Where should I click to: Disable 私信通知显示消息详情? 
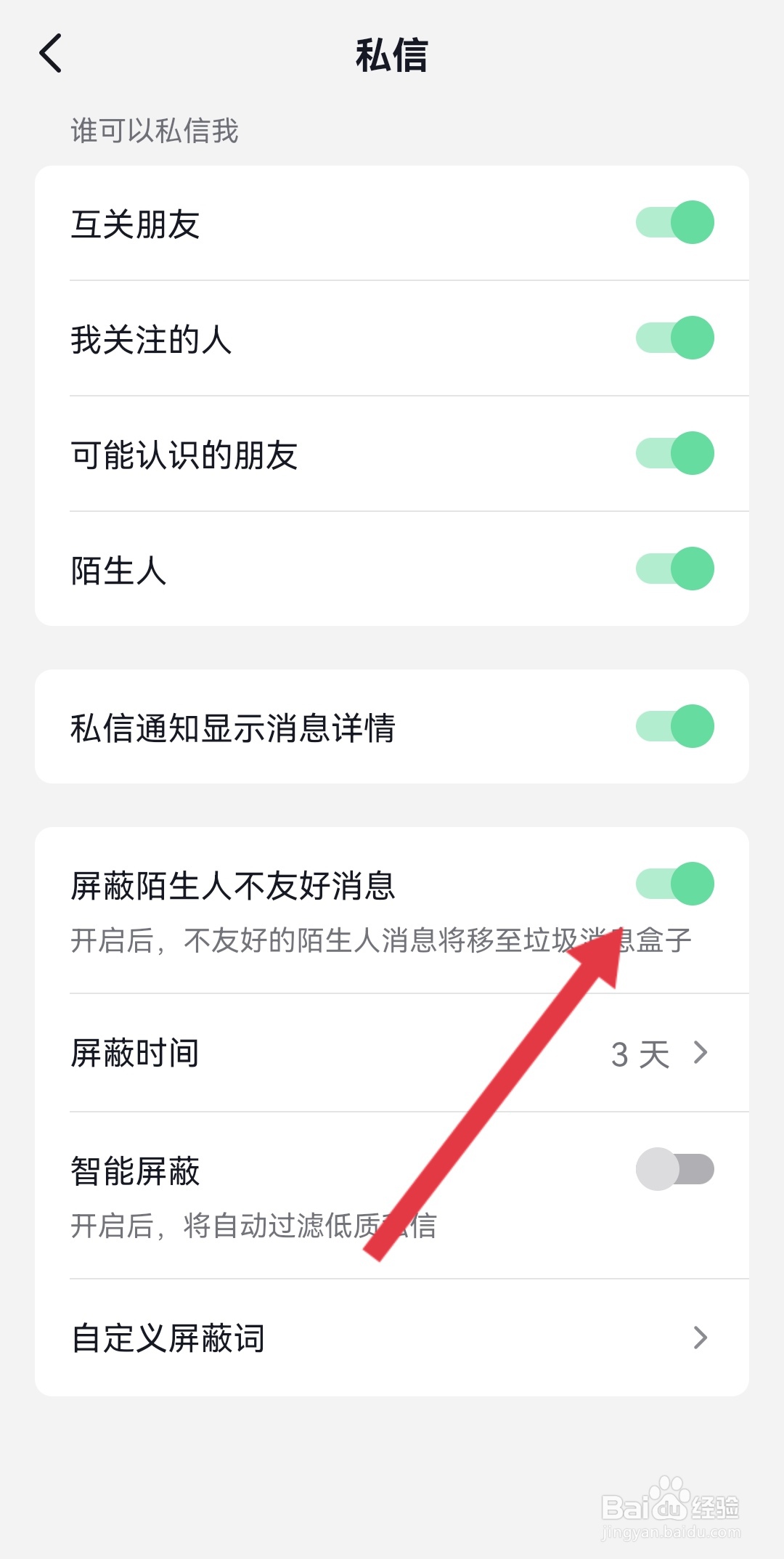676,728
